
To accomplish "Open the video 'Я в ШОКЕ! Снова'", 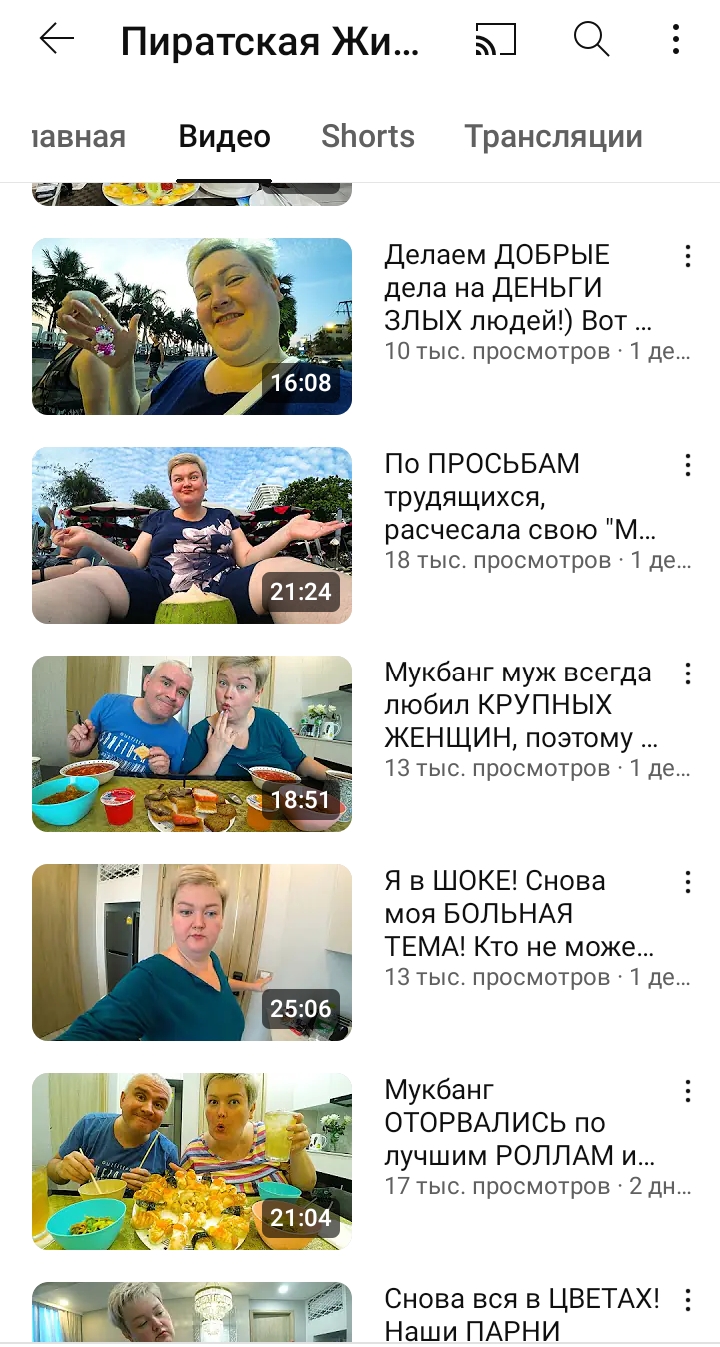I will click(192, 952).
